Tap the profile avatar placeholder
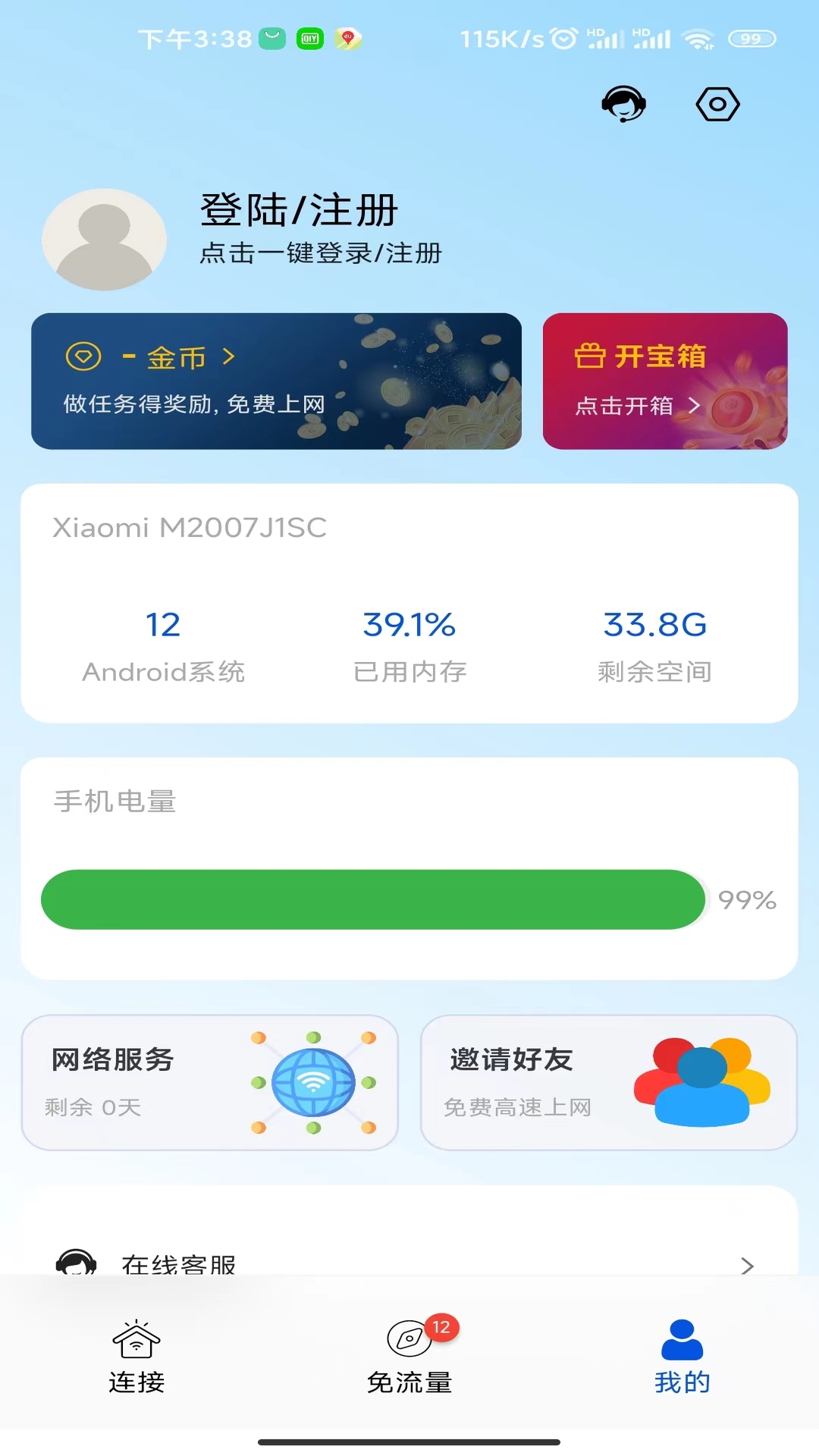Viewport: 819px width, 1456px height. [105, 240]
